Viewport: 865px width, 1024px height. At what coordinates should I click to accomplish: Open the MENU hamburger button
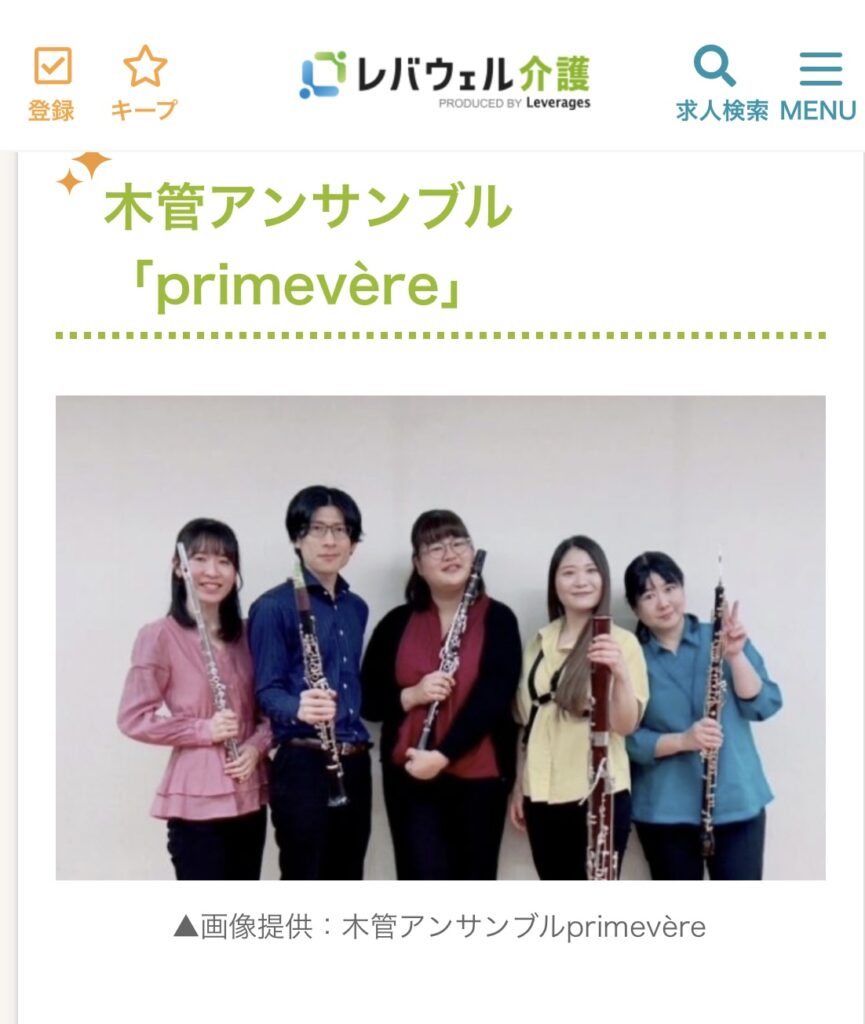[818, 84]
